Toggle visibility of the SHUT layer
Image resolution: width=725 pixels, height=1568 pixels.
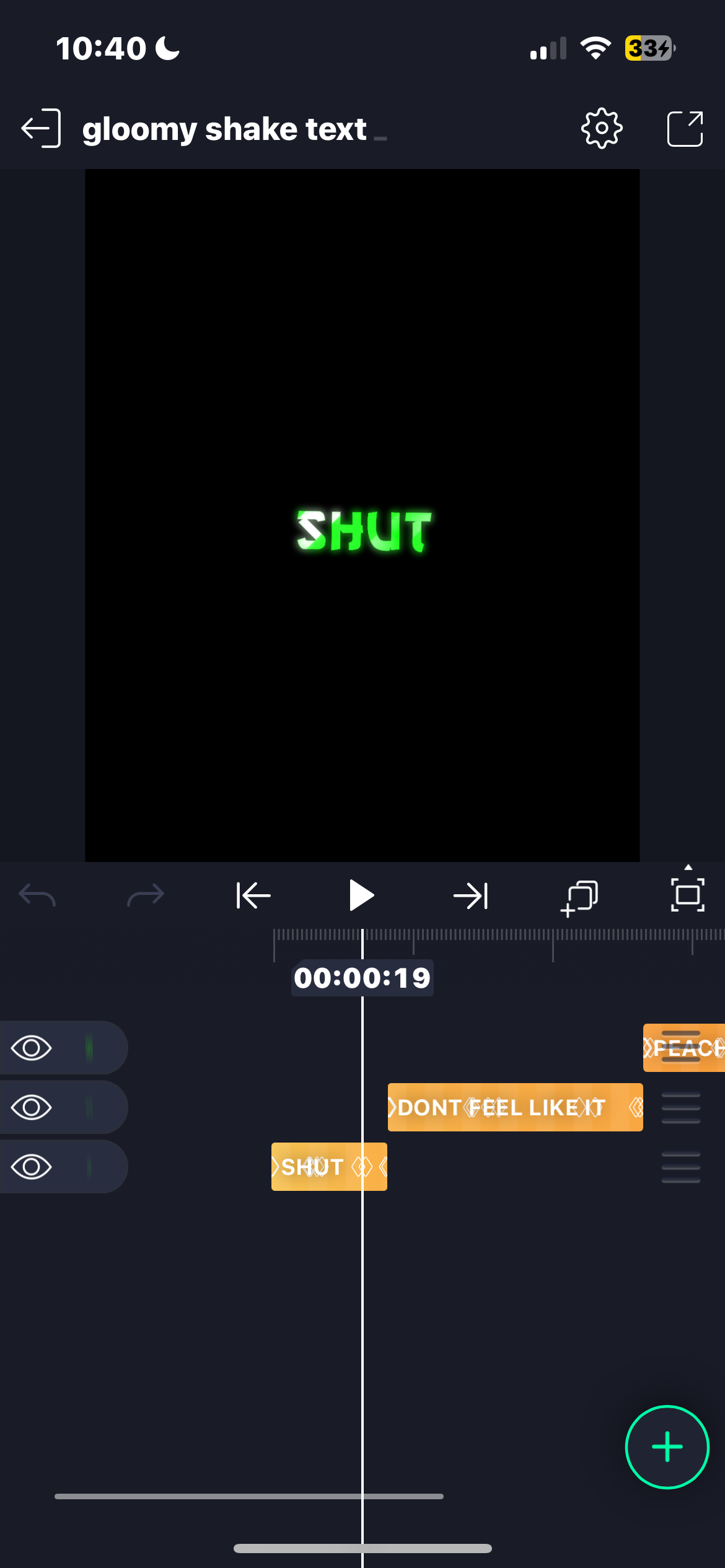(31, 1167)
